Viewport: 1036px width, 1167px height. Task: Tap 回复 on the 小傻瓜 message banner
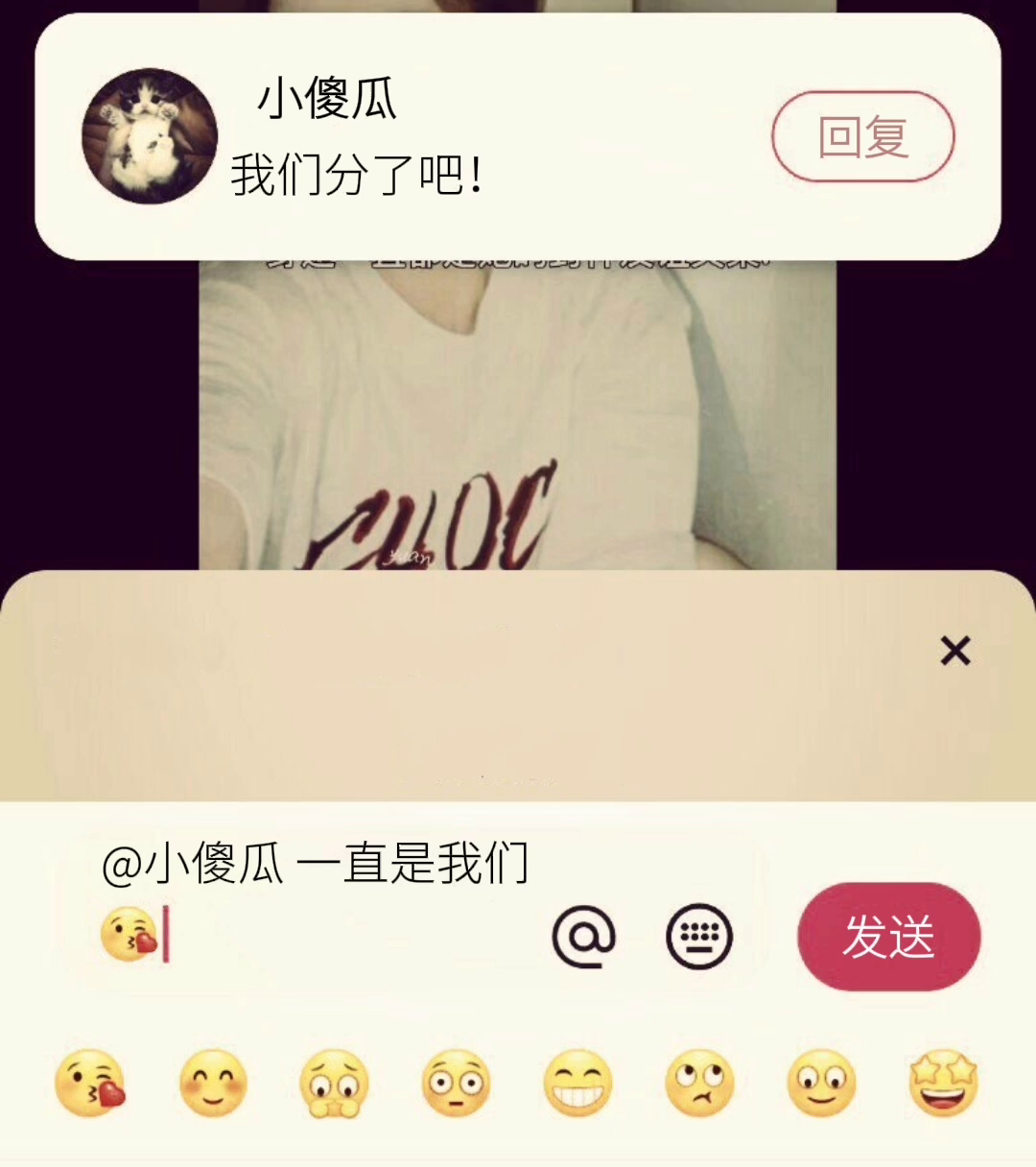[x=862, y=136]
